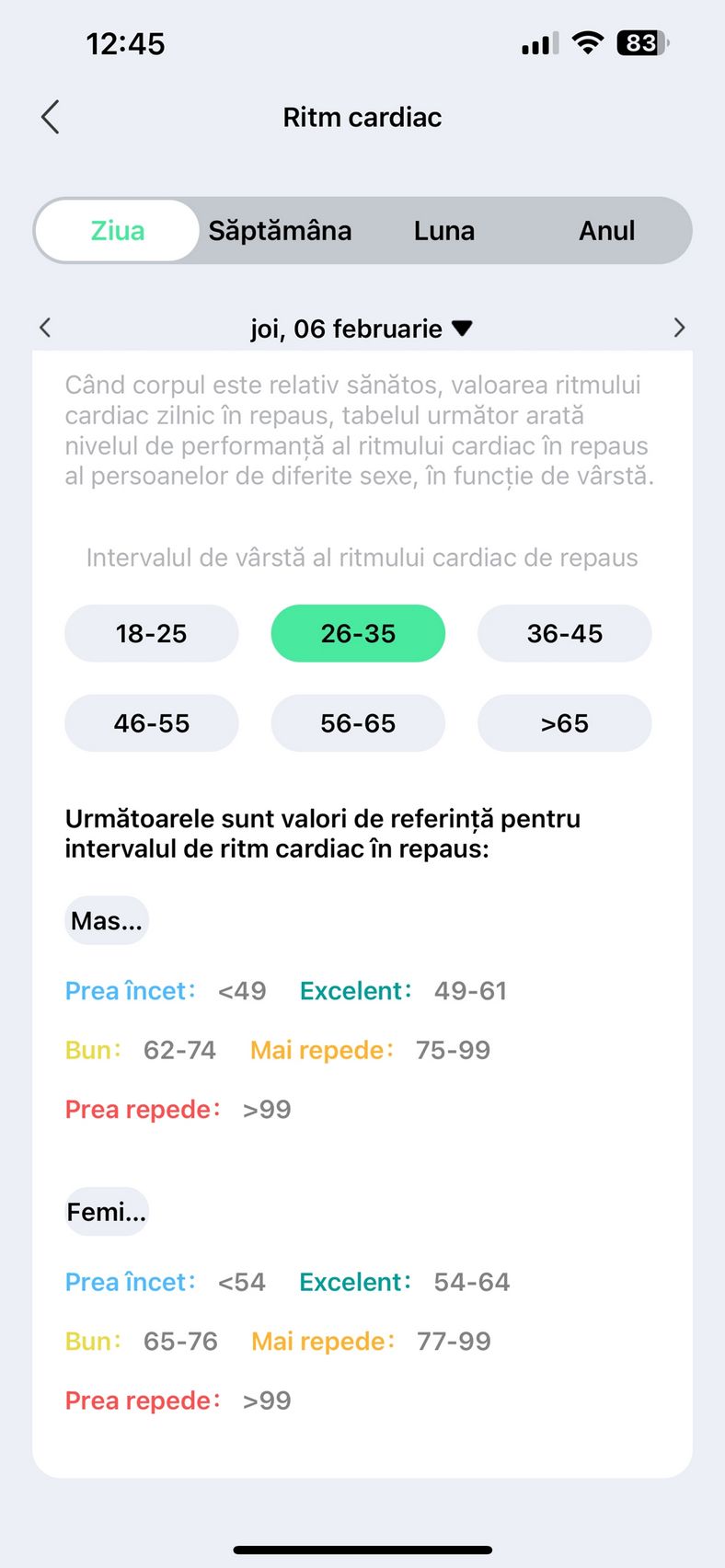Pick the >65 age range
Viewport: 725px width, 1568px height.
[x=565, y=723]
